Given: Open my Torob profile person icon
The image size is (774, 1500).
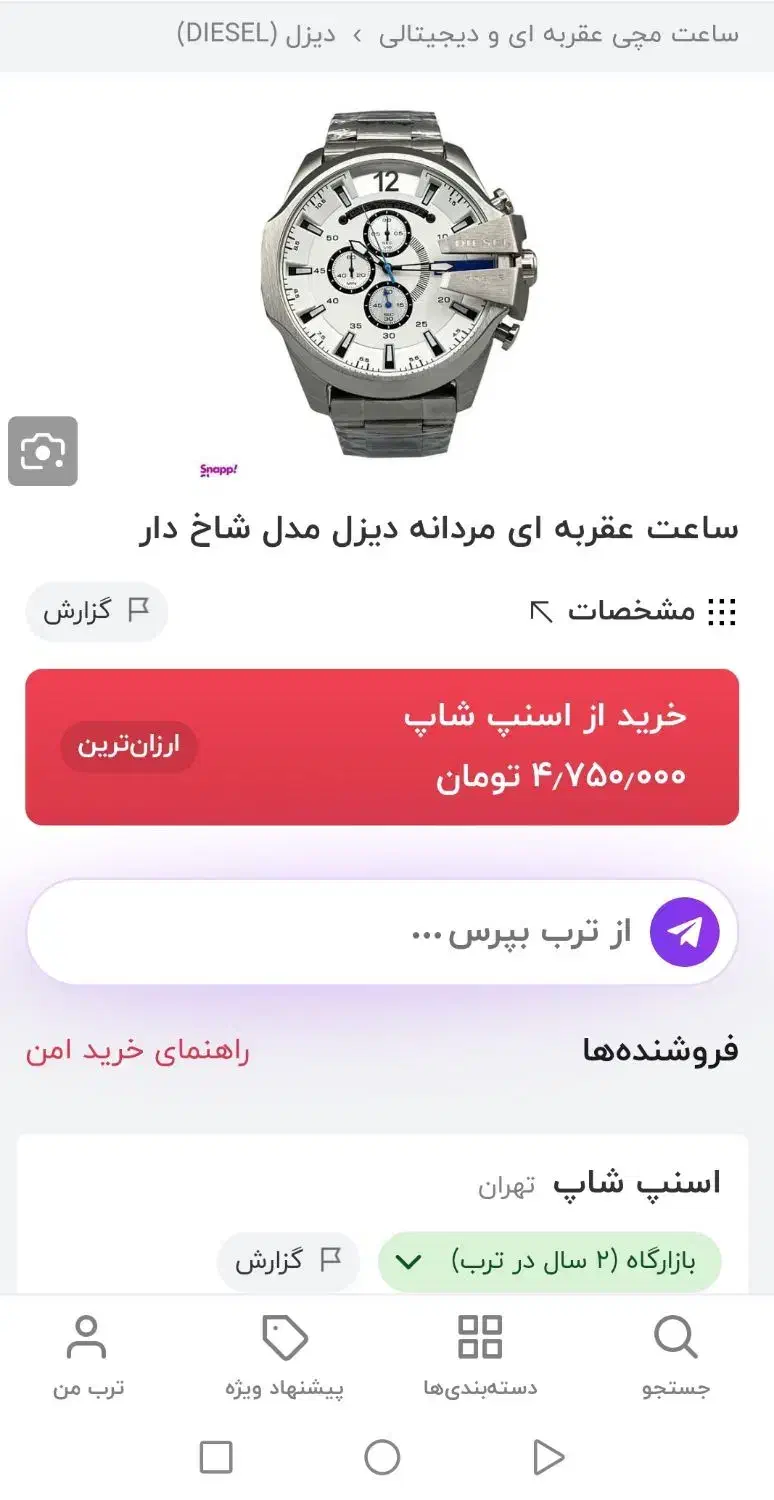Looking at the screenshot, I should [x=88, y=1337].
